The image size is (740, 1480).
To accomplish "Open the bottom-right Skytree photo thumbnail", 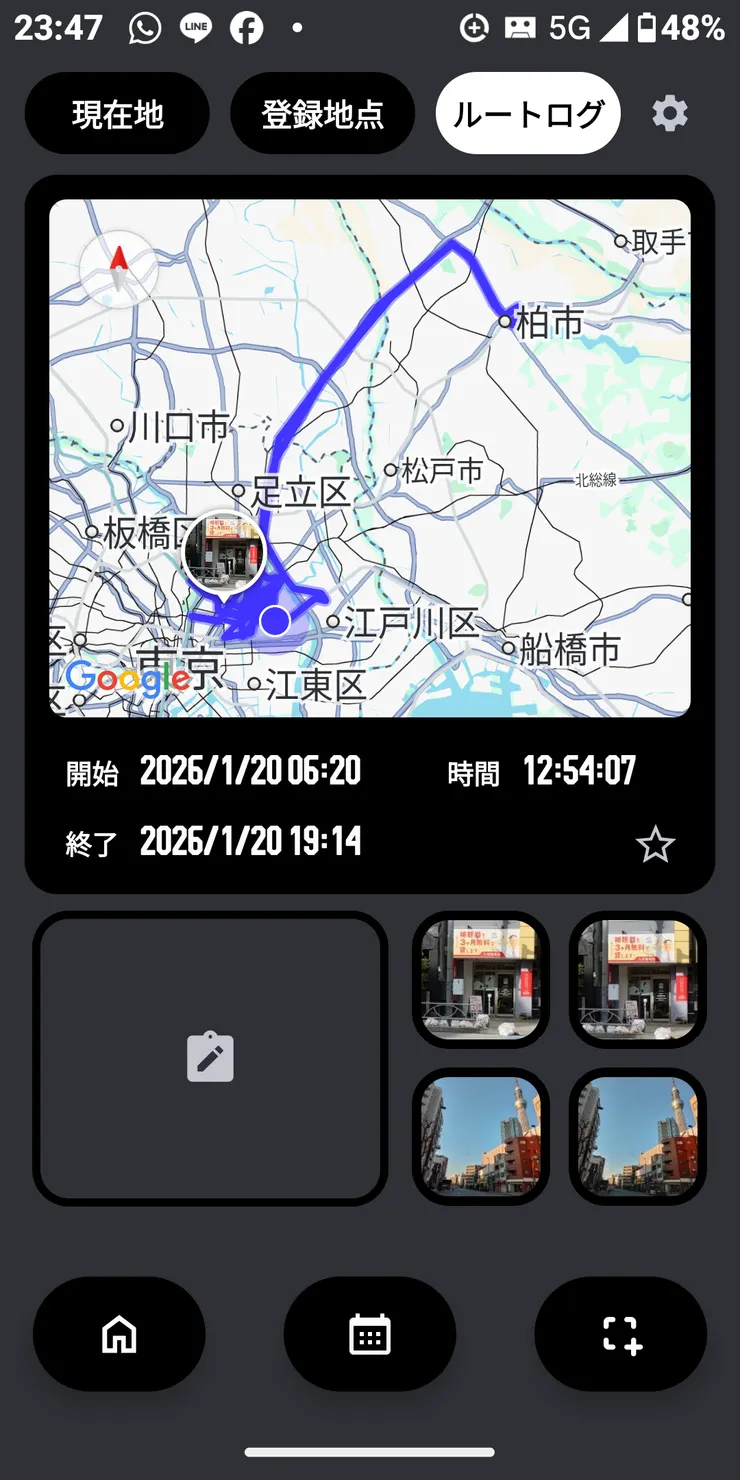I will [637, 1135].
